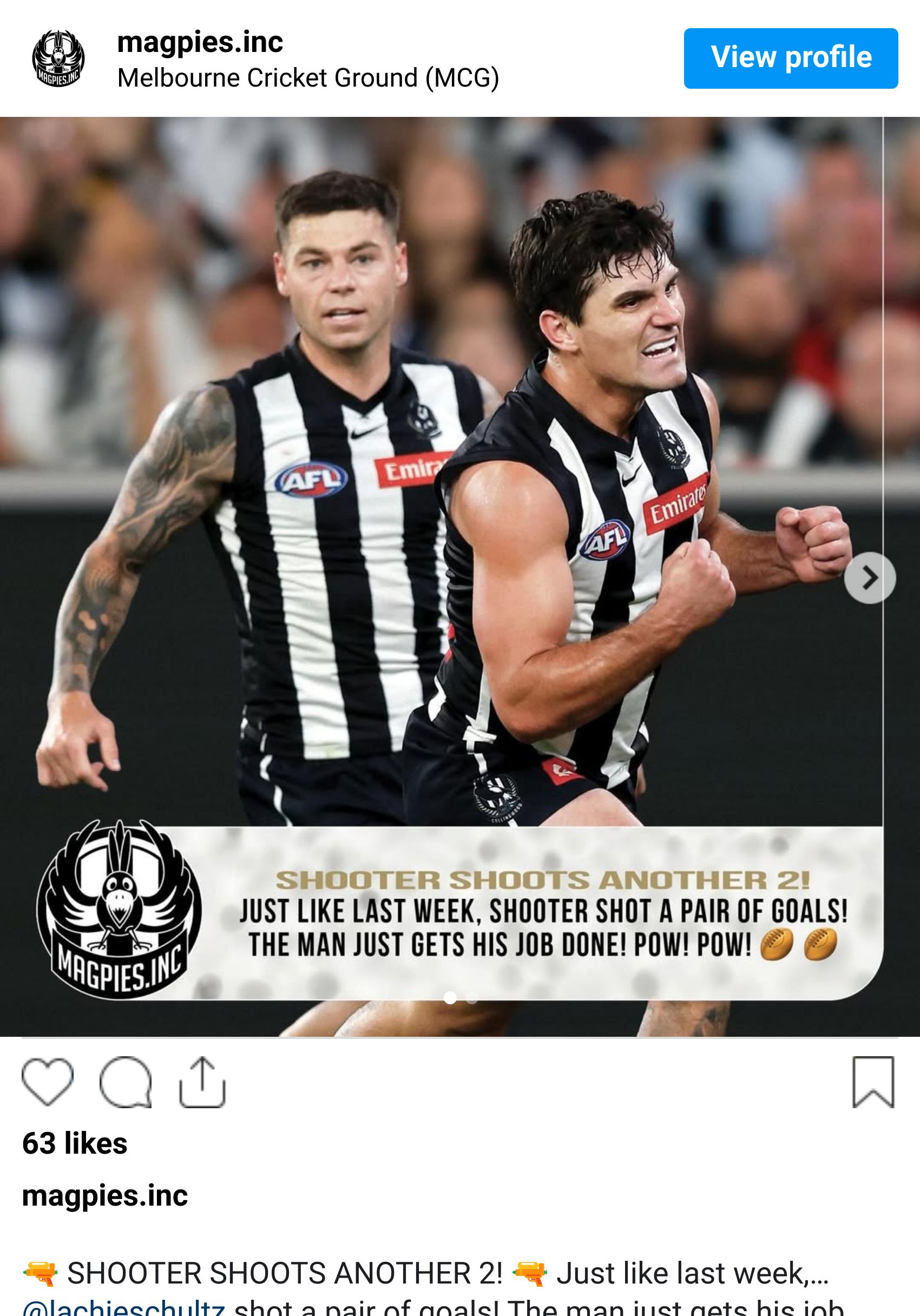Tap the View profile button
The height and width of the screenshot is (1316, 920).
pos(791,58)
